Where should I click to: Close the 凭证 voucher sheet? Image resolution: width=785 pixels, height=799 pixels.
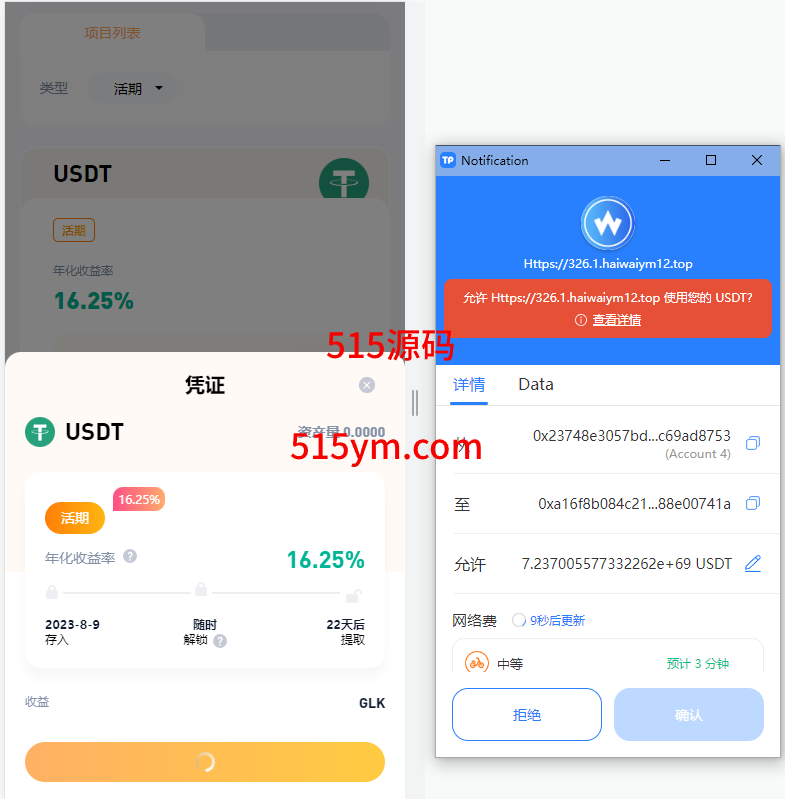(x=367, y=385)
